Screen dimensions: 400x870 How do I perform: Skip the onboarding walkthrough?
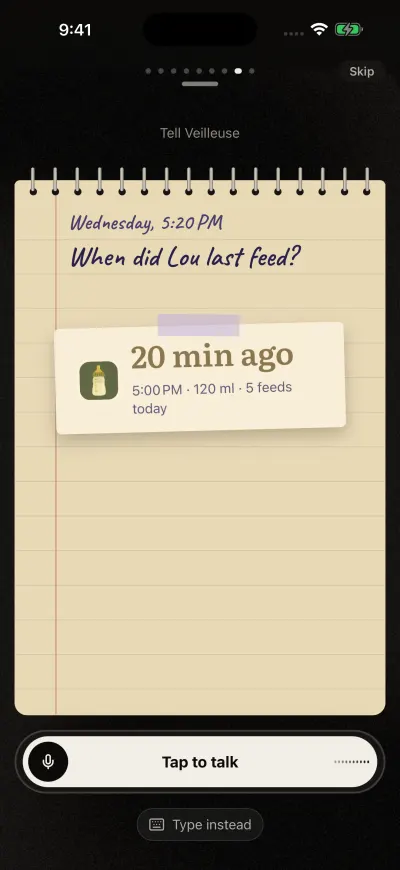pos(361,72)
